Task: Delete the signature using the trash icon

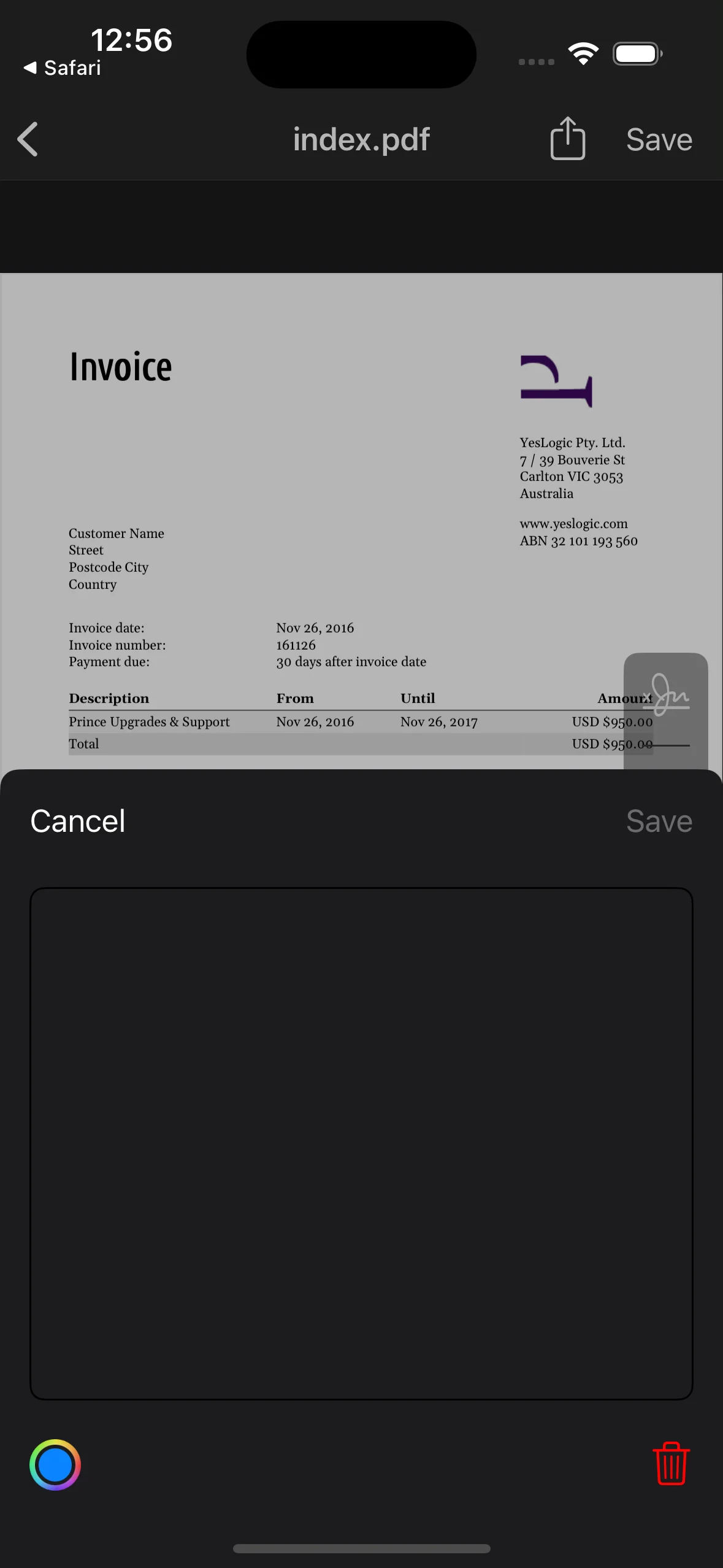Action: pos(670,1464)
